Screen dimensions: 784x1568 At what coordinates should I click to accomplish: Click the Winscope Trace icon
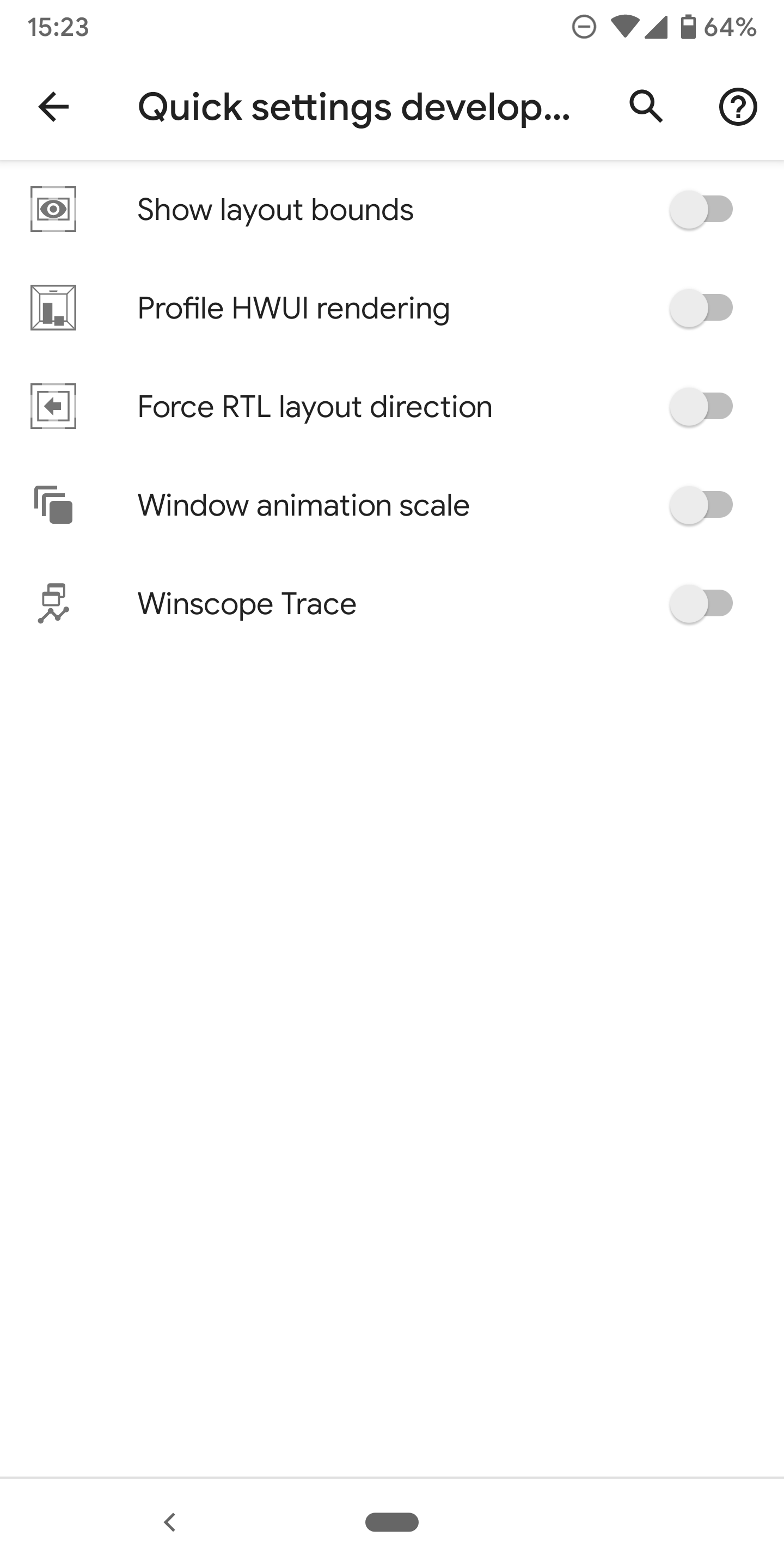pos(53,604)
